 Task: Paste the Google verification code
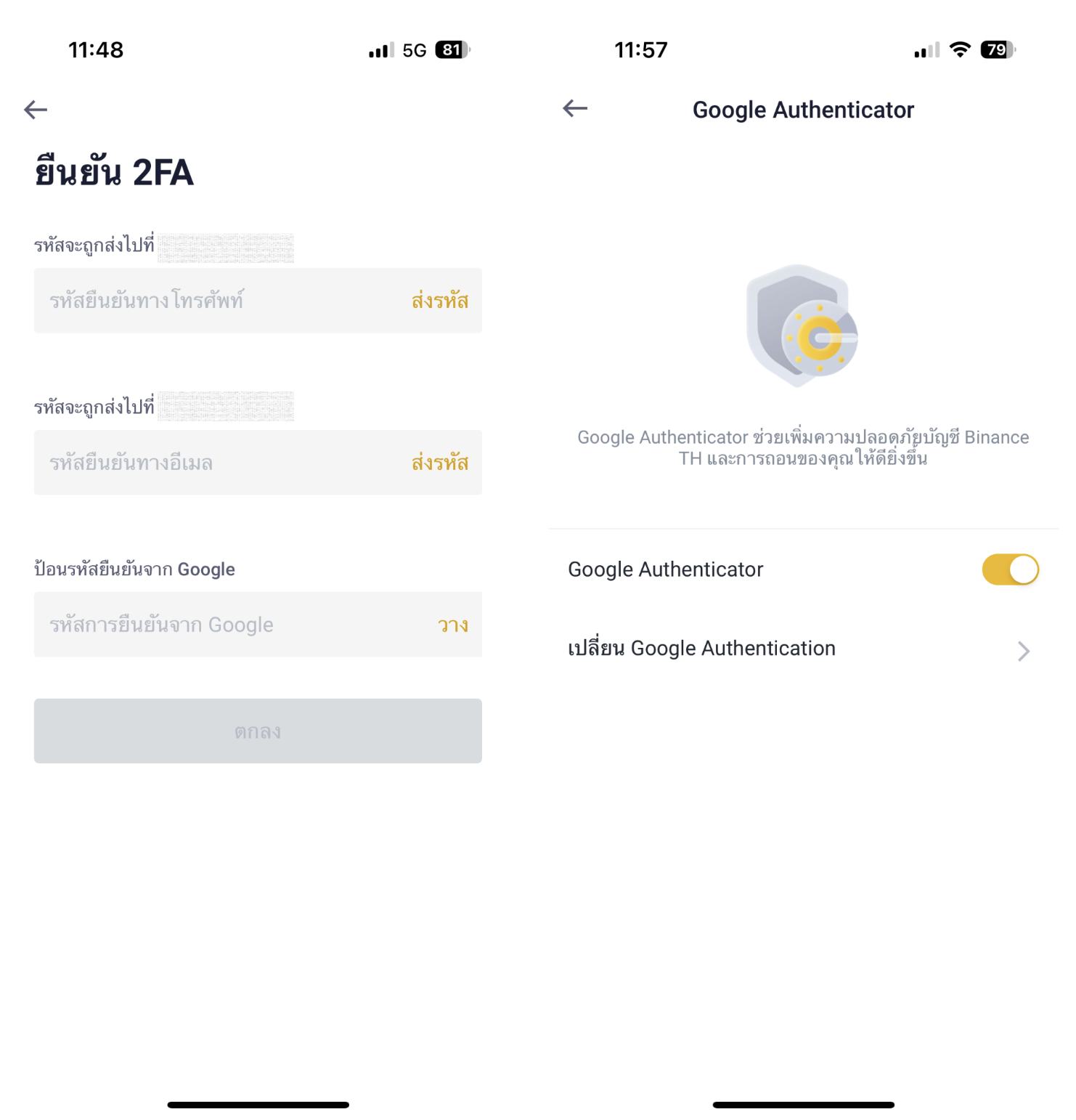[x=452, y=625]
